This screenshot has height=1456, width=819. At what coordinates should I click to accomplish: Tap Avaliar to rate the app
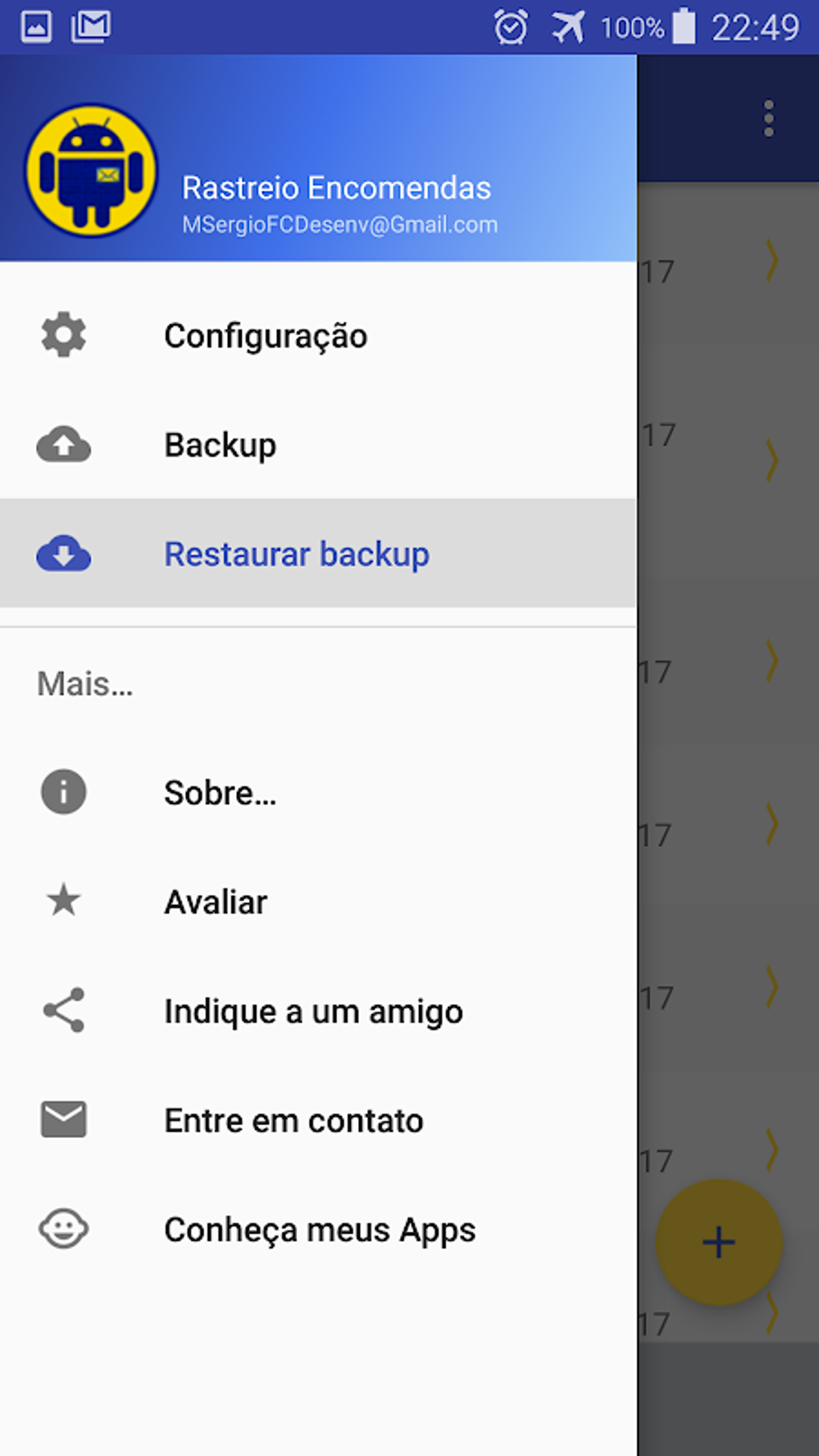(x=215, y=902)
